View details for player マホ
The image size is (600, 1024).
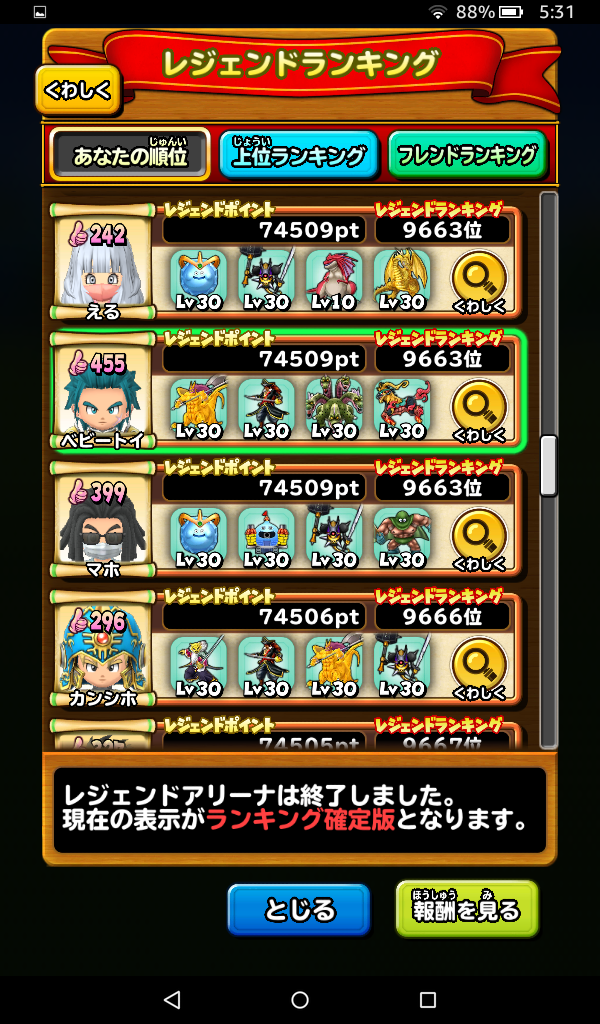point(479,539)
